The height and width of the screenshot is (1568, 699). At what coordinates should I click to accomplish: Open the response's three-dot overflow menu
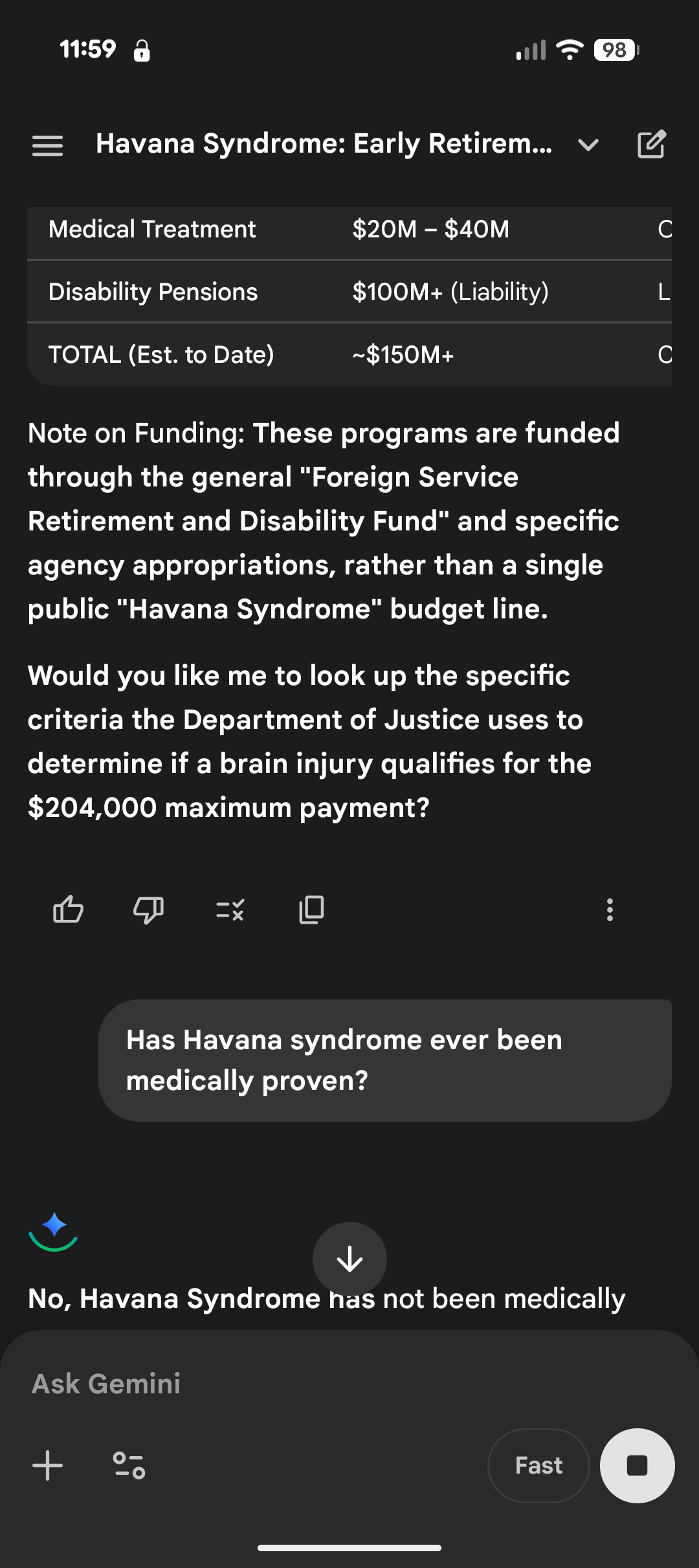tap(610, 909)
